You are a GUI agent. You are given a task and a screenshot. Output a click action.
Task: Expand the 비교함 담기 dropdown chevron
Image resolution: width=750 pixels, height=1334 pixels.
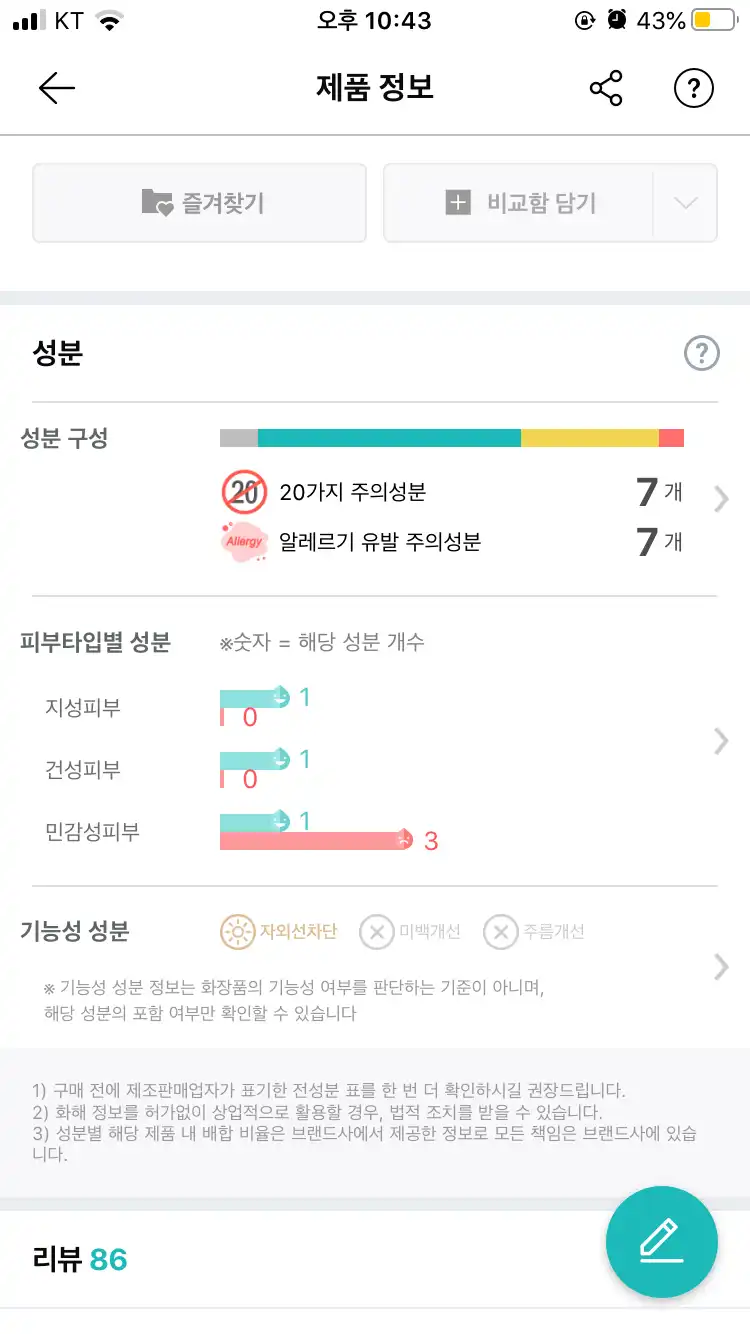(684, 202)
